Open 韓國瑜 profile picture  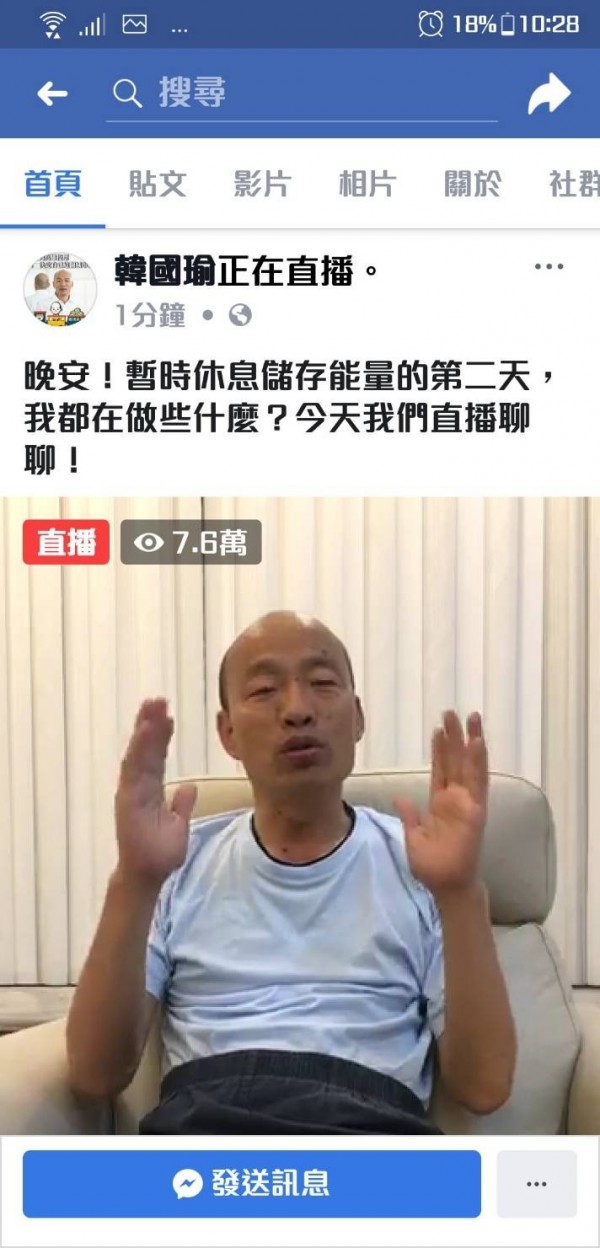click(60, 289)
